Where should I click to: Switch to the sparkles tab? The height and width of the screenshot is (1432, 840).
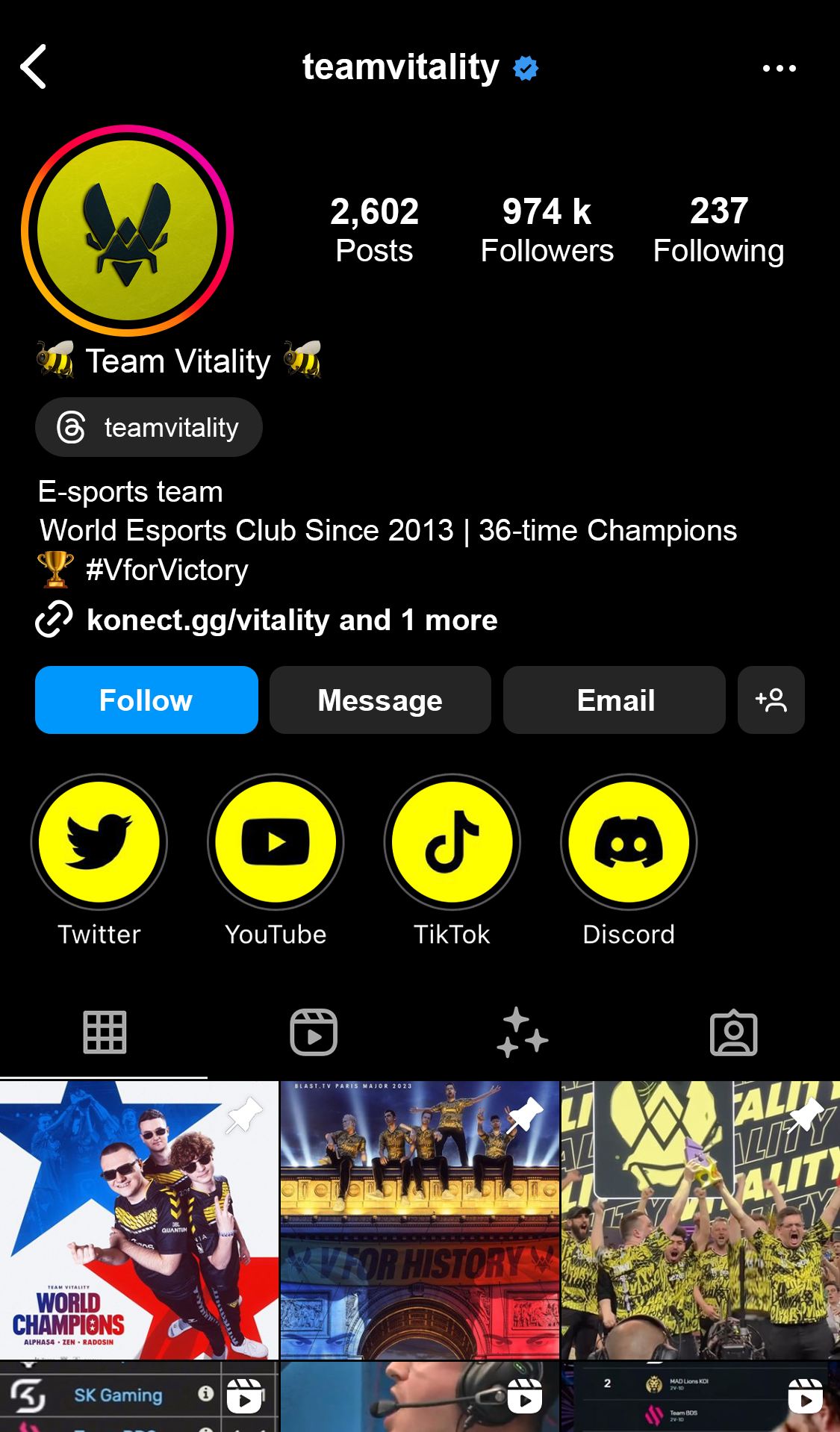[x=523, y=1033]
